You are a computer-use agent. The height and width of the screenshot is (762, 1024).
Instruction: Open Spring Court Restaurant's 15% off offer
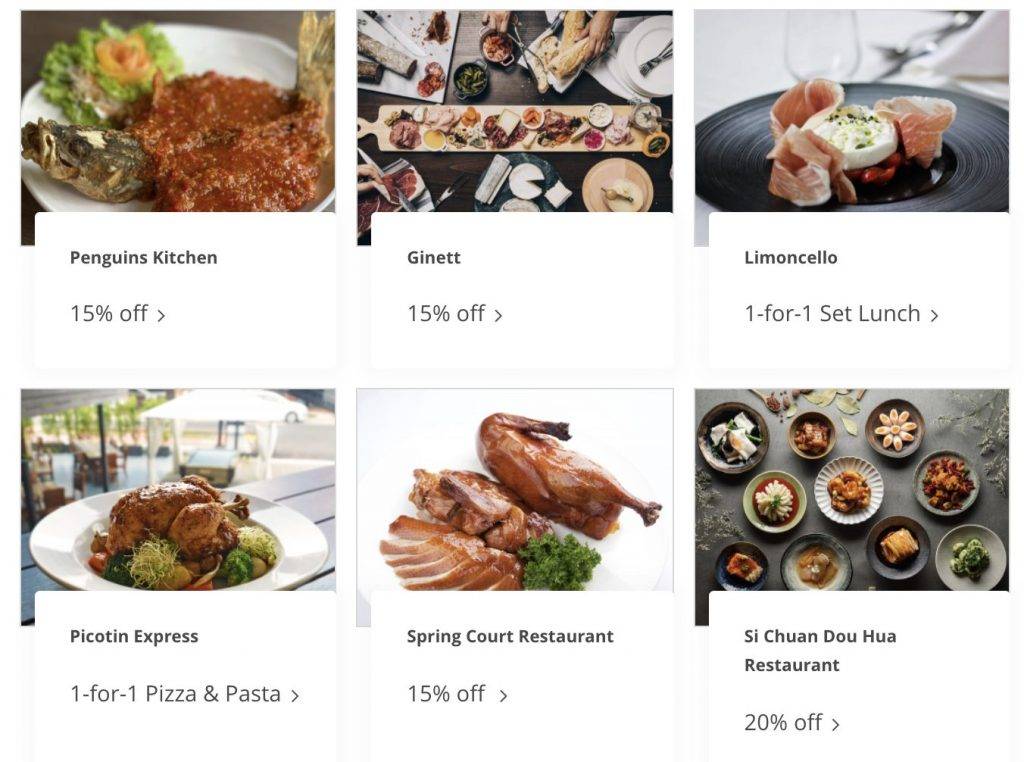(x=456, y=694)
